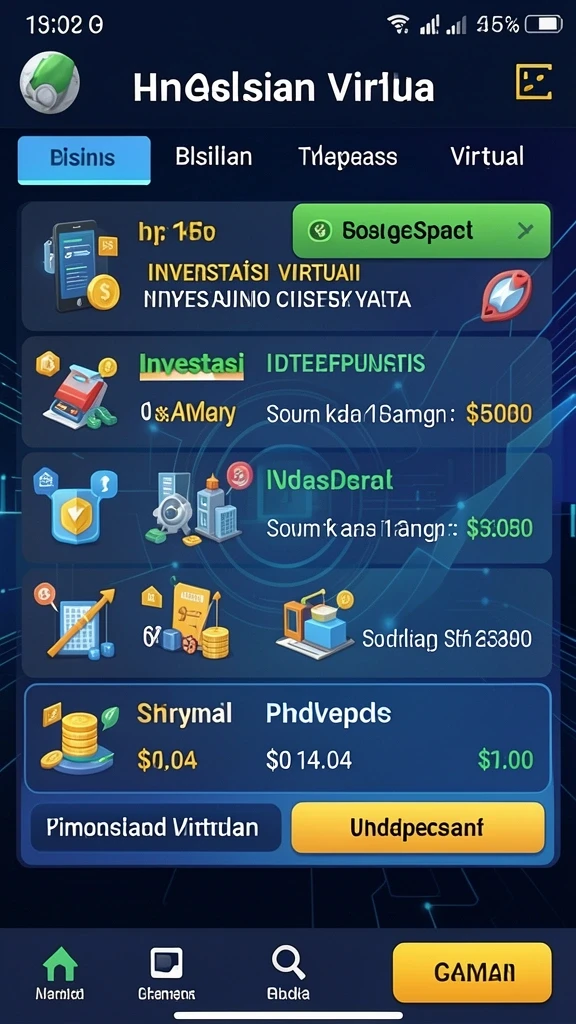This screenshot has height=1024, width=576.
Task: Switch to the Virtual tab
Action: (x=487, y=156)
